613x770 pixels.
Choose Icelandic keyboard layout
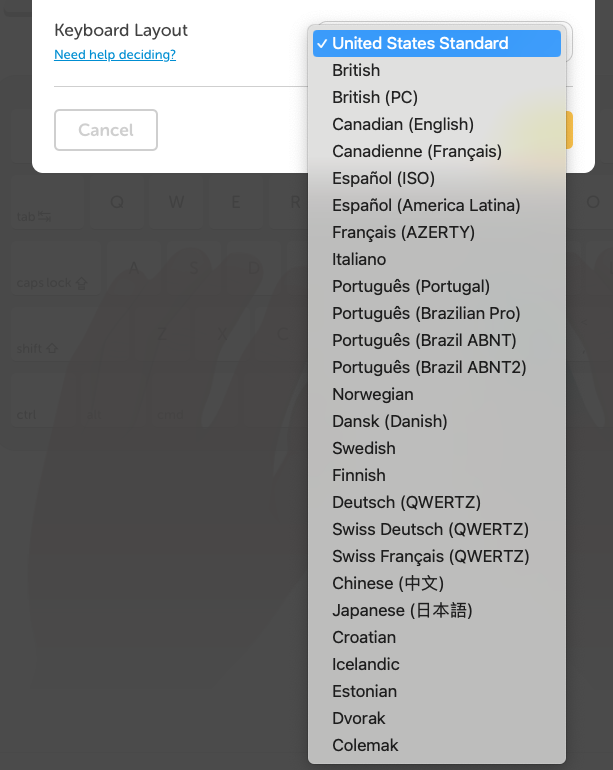coord(366,664)
